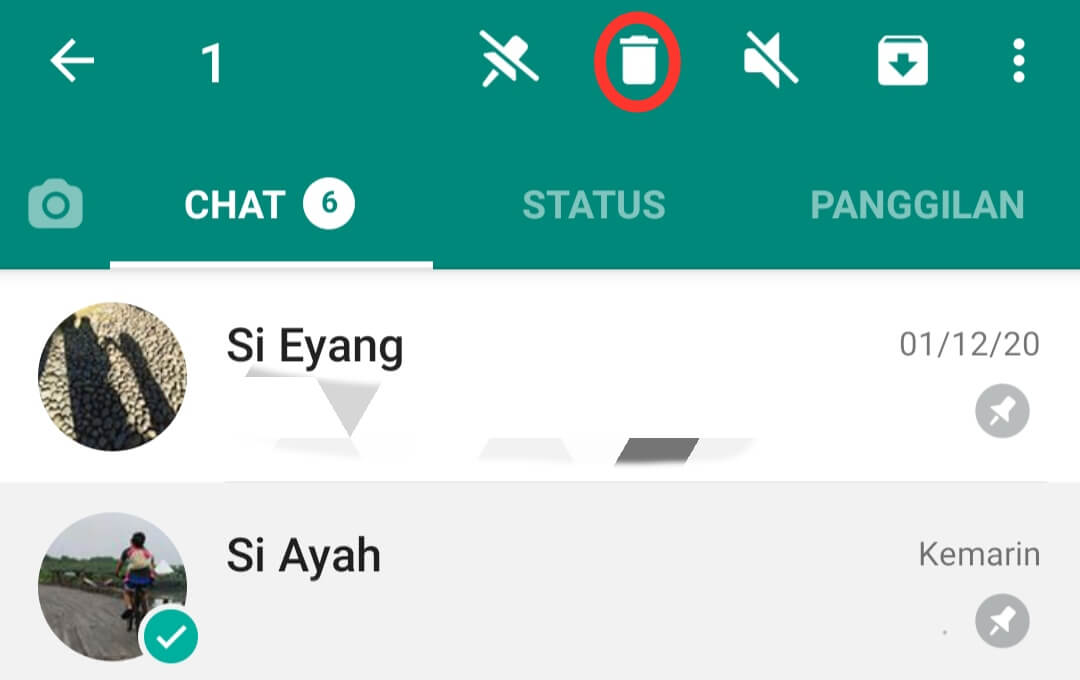Archive the selected chat
The image size is (1080, 680).
902,61
